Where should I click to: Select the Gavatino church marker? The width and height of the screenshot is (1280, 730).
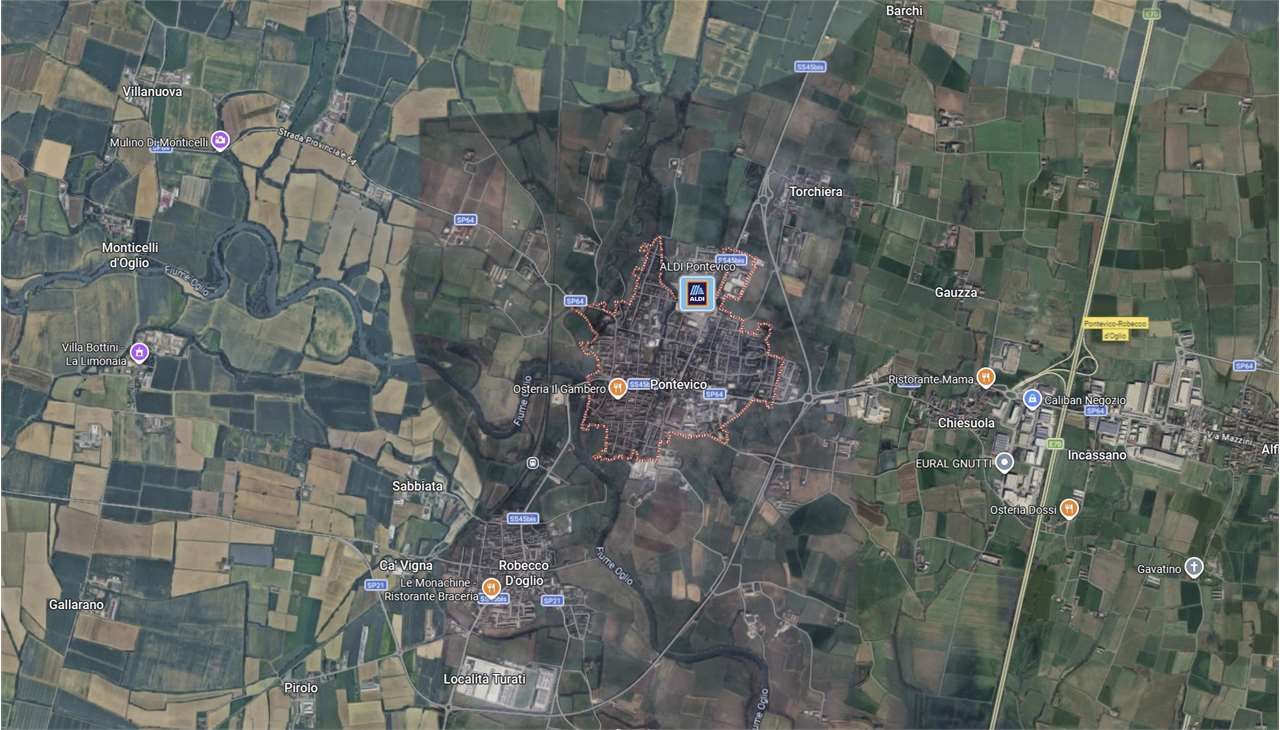tap(1193, 567)
